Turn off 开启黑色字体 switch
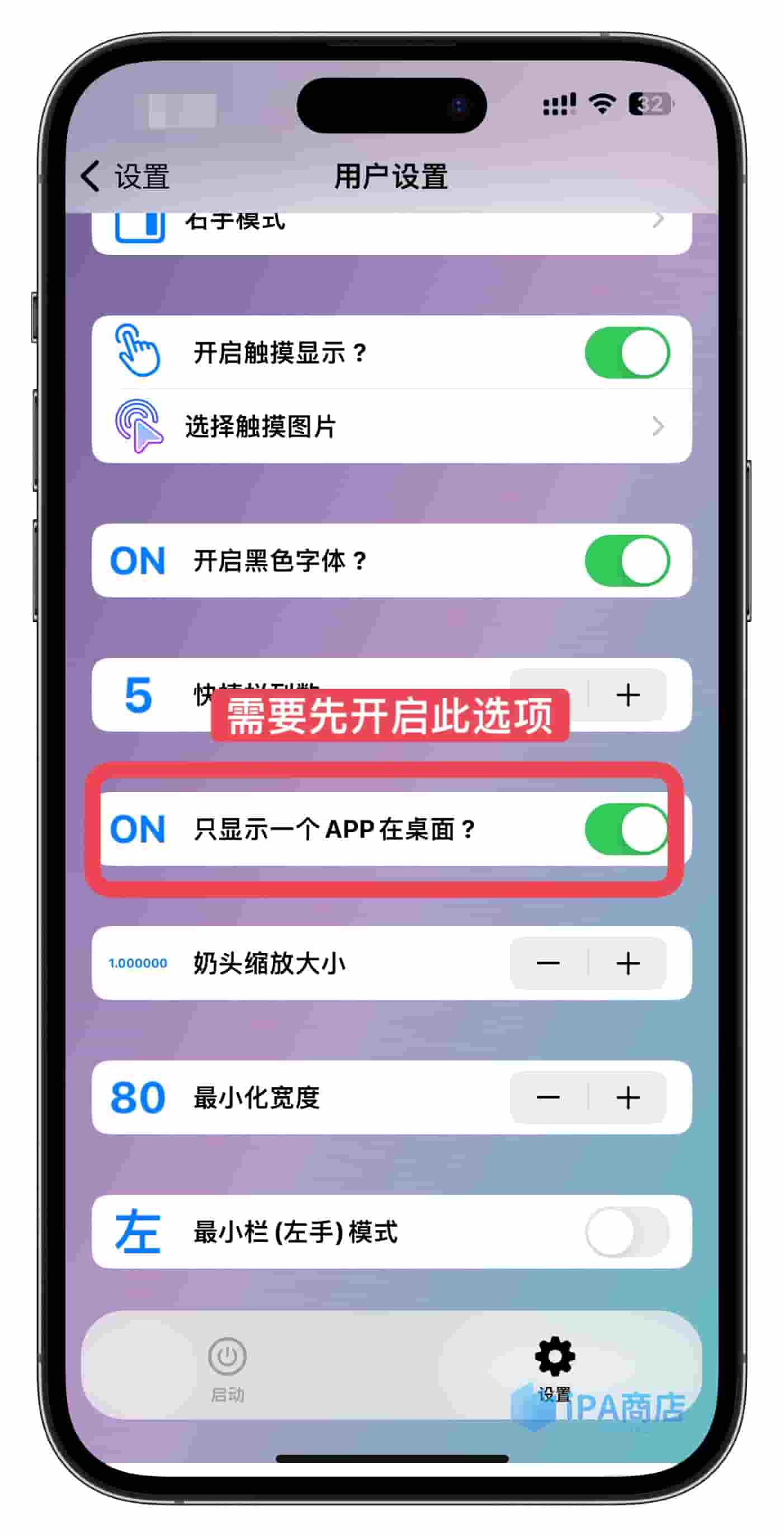 tap(626, 560)
